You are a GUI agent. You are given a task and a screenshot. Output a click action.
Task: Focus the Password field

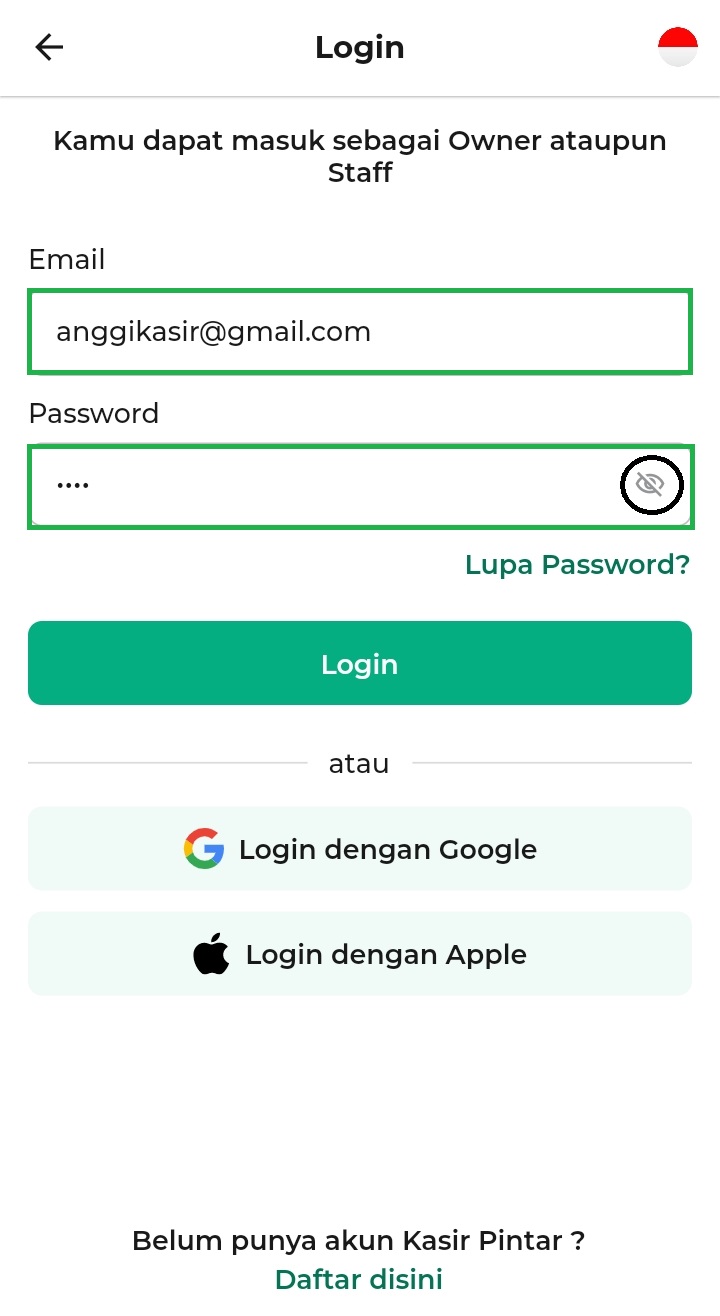tap(320, 486)
